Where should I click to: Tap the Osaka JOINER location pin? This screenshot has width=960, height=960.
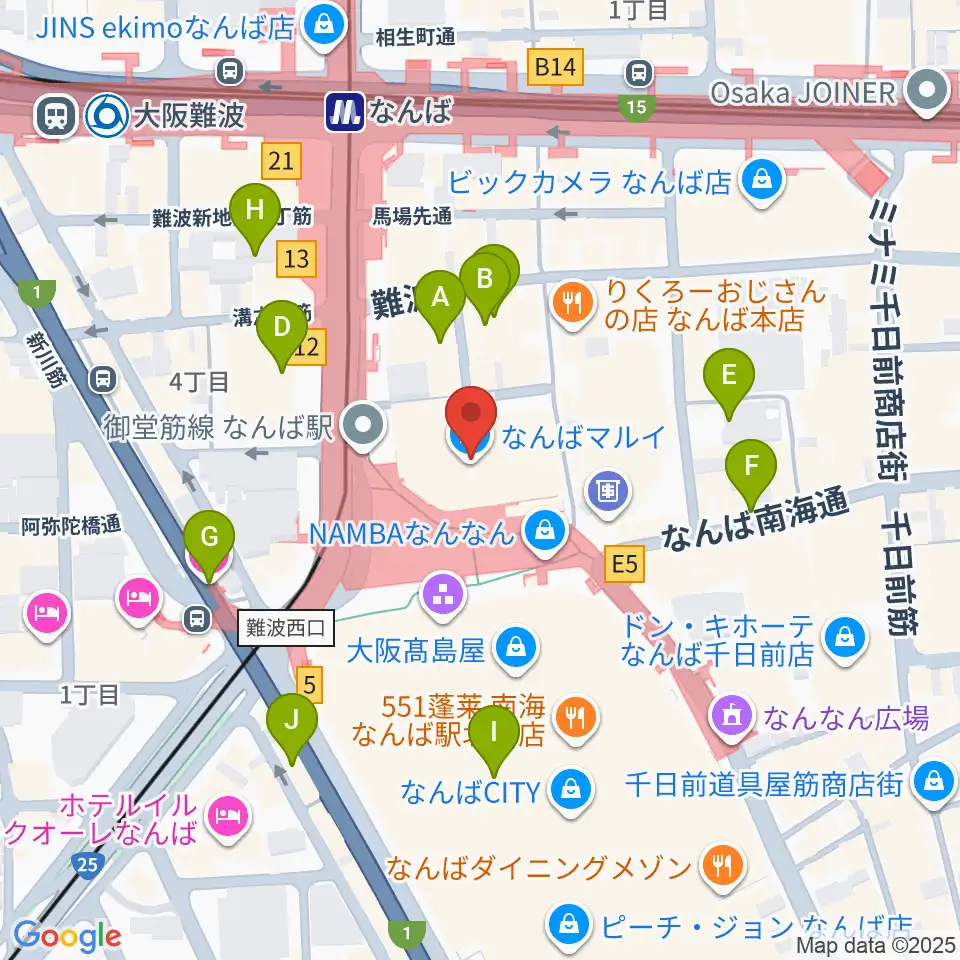(x=926, y=92)
